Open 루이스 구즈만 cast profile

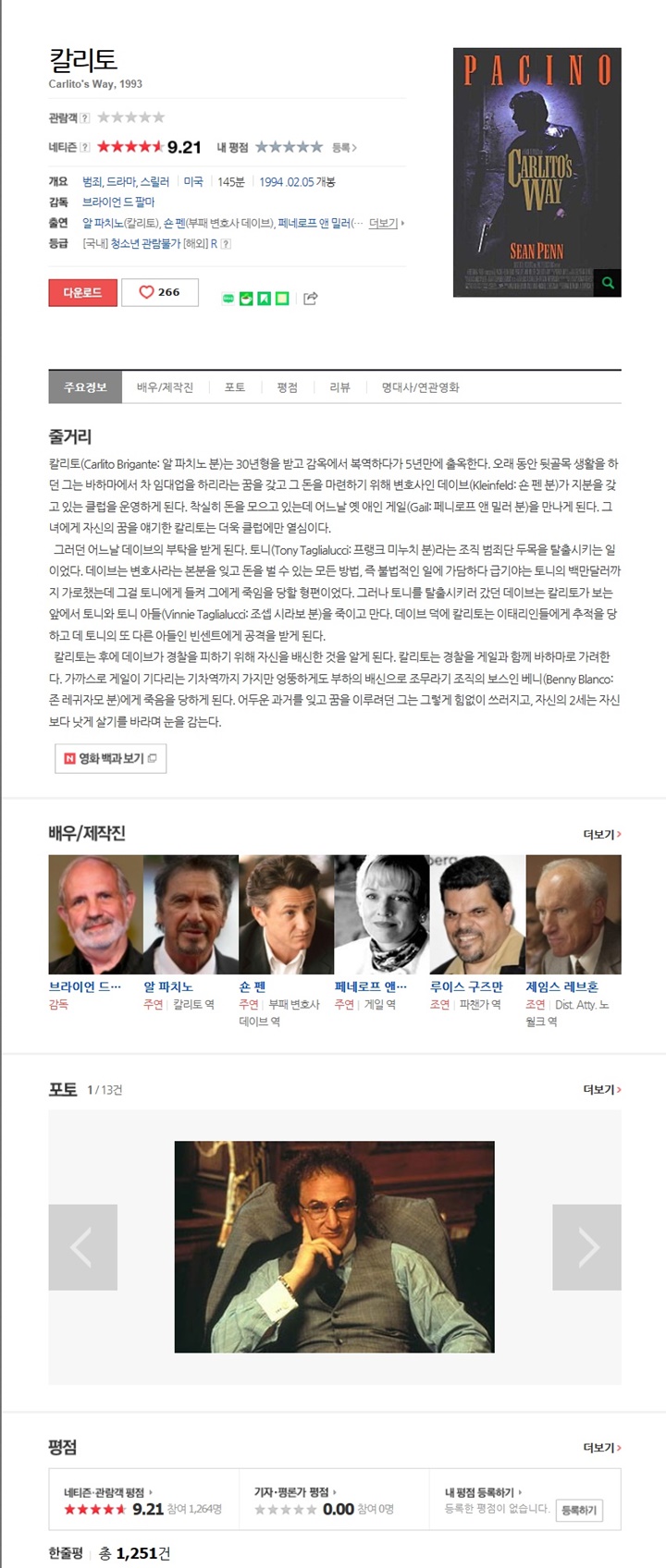pyautogui.click(x=466, y=986)
